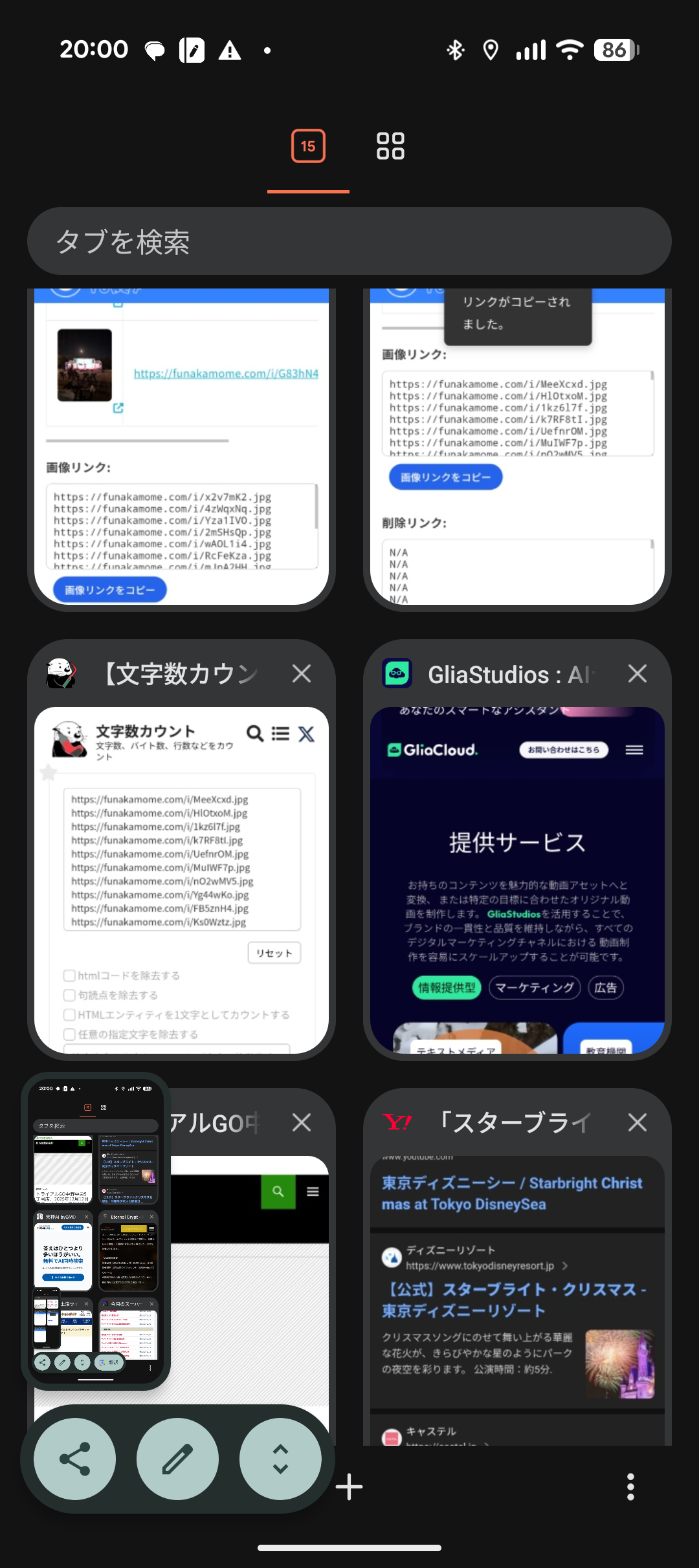699x1568 pixels.
Task: Open the three-dot overflow menu
Action: pyautogui.click(x=630, y=1486)
